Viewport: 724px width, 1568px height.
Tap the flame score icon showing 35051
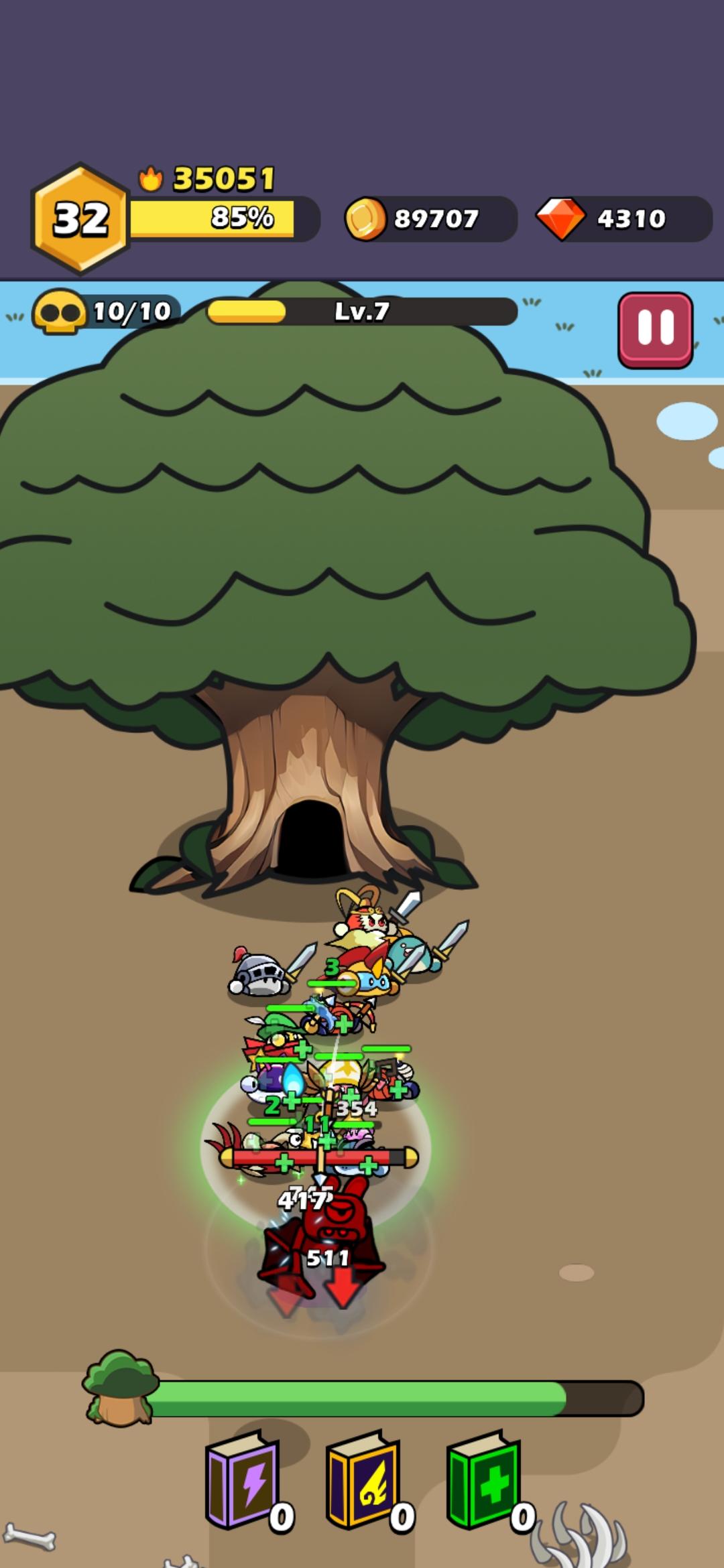tap(153, 177)
